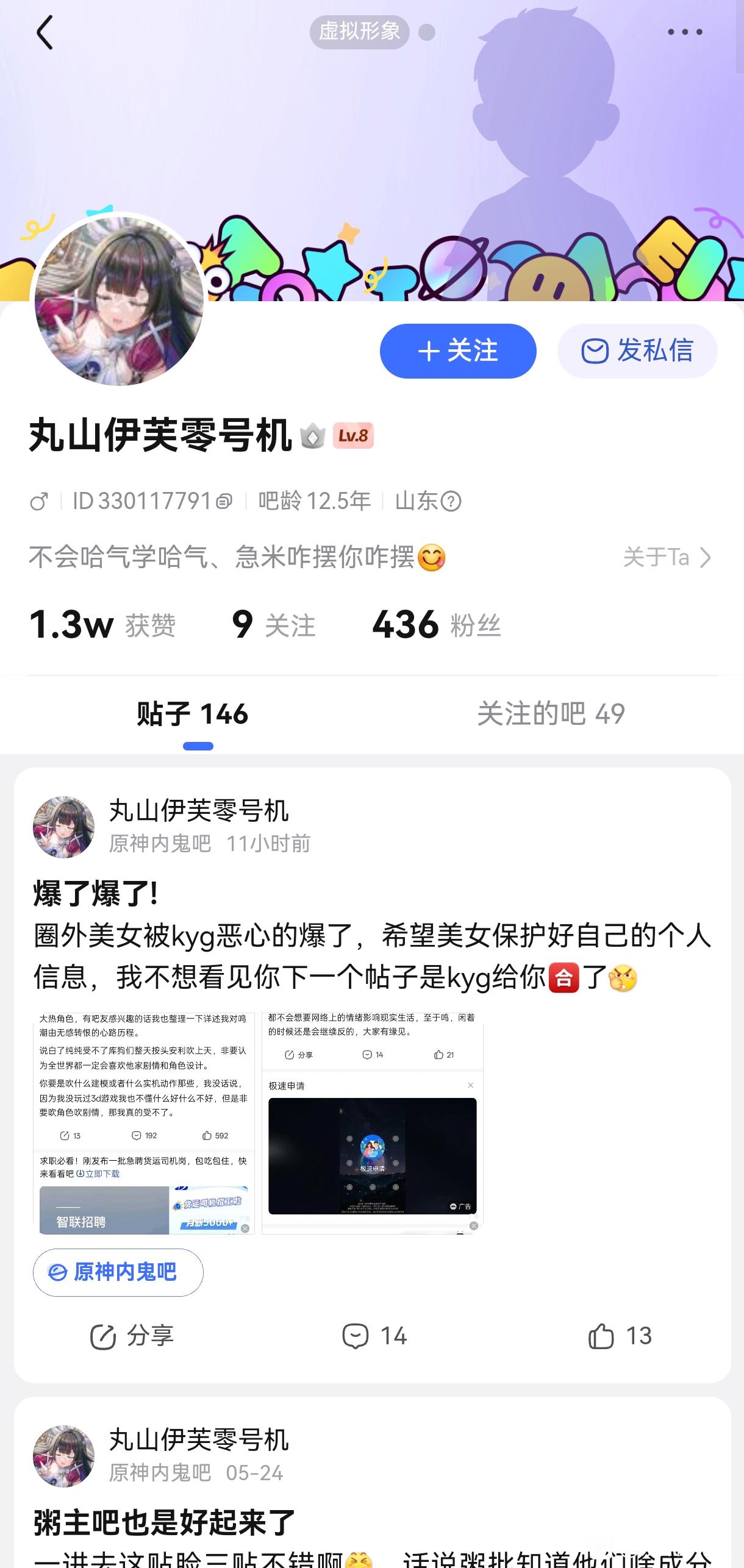Select the 贴子 146 tab
This screenshot has width=744, height=1568.
click(x=193, y=714)
